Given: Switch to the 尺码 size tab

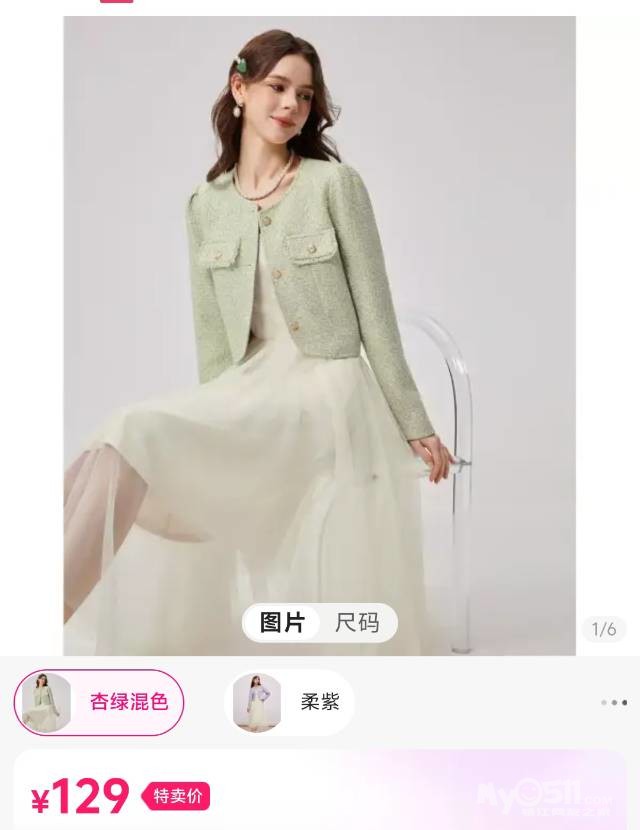Looking at the screenshot, I should pos(357,623).
